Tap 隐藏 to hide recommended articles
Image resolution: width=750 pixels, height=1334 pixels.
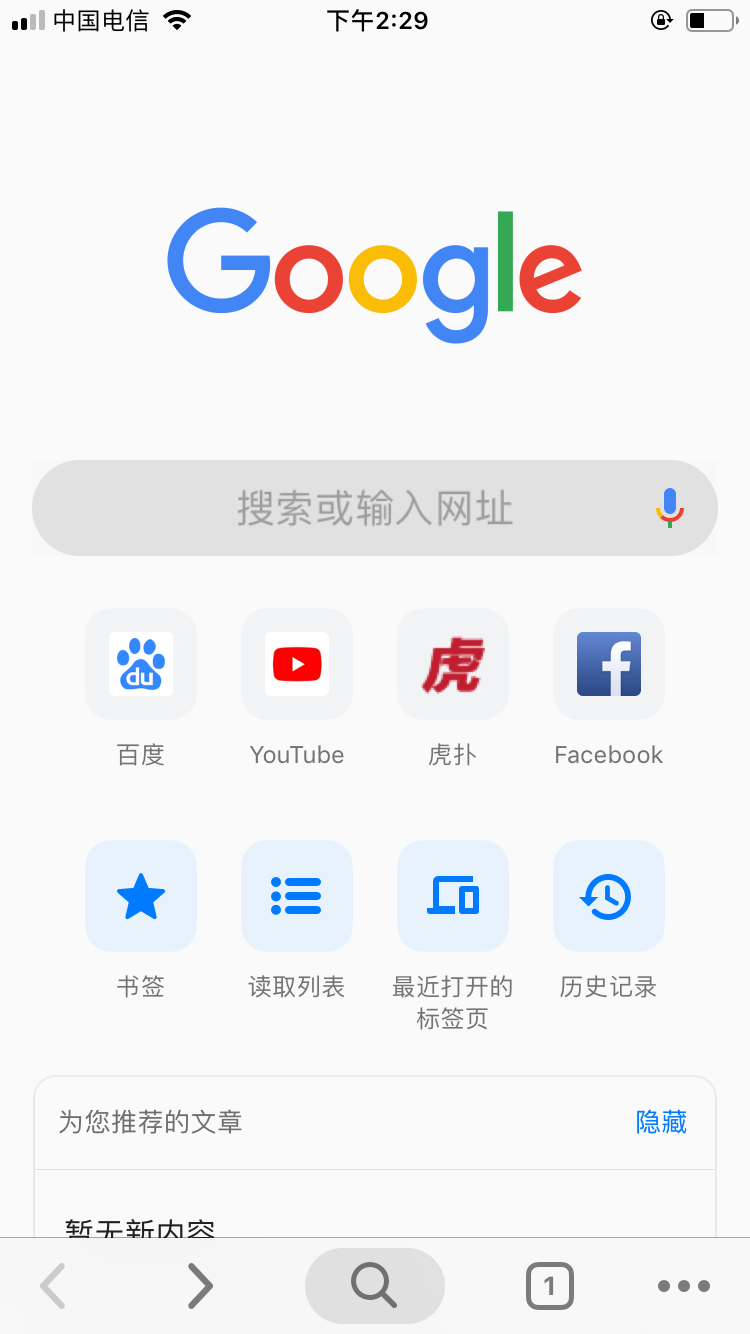tap(661, 1122)
